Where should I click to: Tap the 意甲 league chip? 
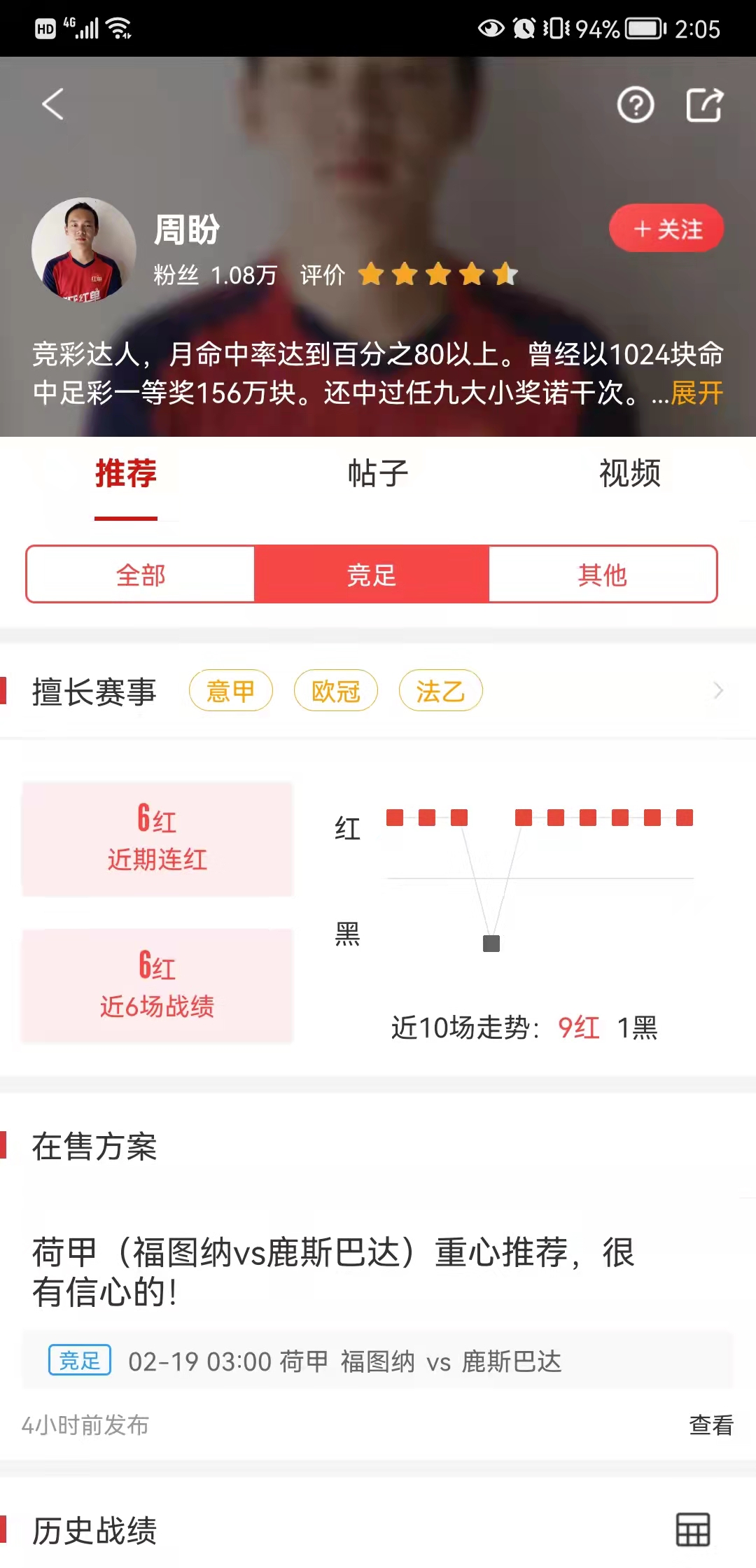230,691
